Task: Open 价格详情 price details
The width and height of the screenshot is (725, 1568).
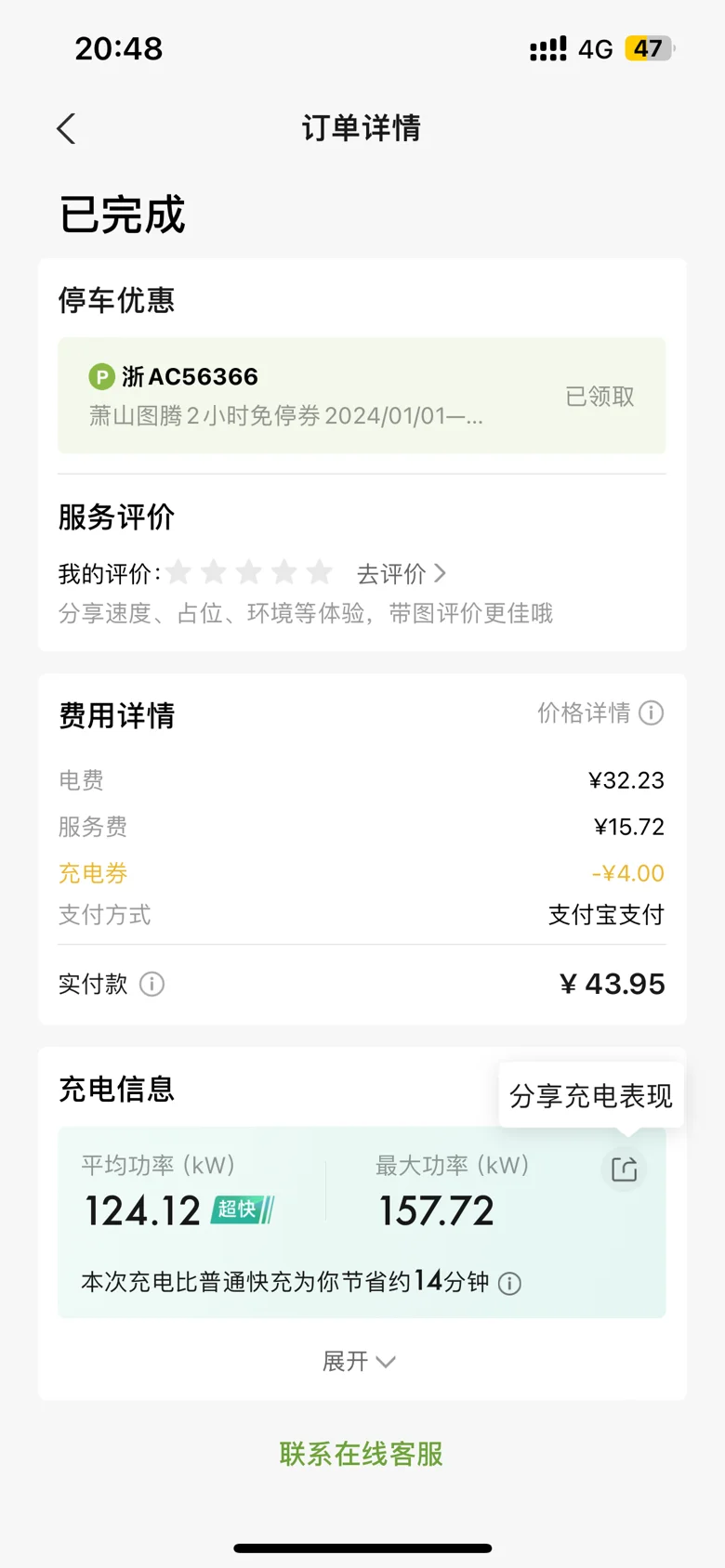Action: tap(600, 712)
